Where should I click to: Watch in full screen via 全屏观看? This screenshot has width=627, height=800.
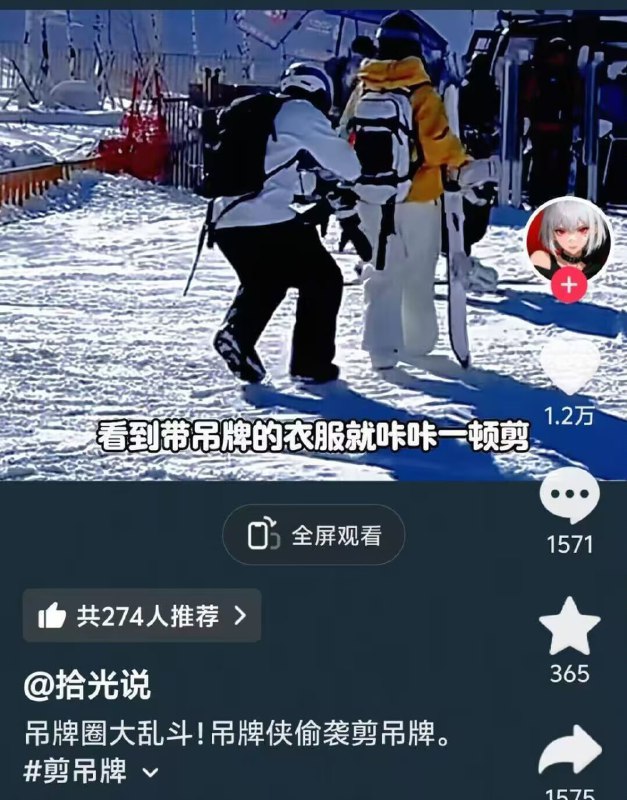[x=313, y=535]
